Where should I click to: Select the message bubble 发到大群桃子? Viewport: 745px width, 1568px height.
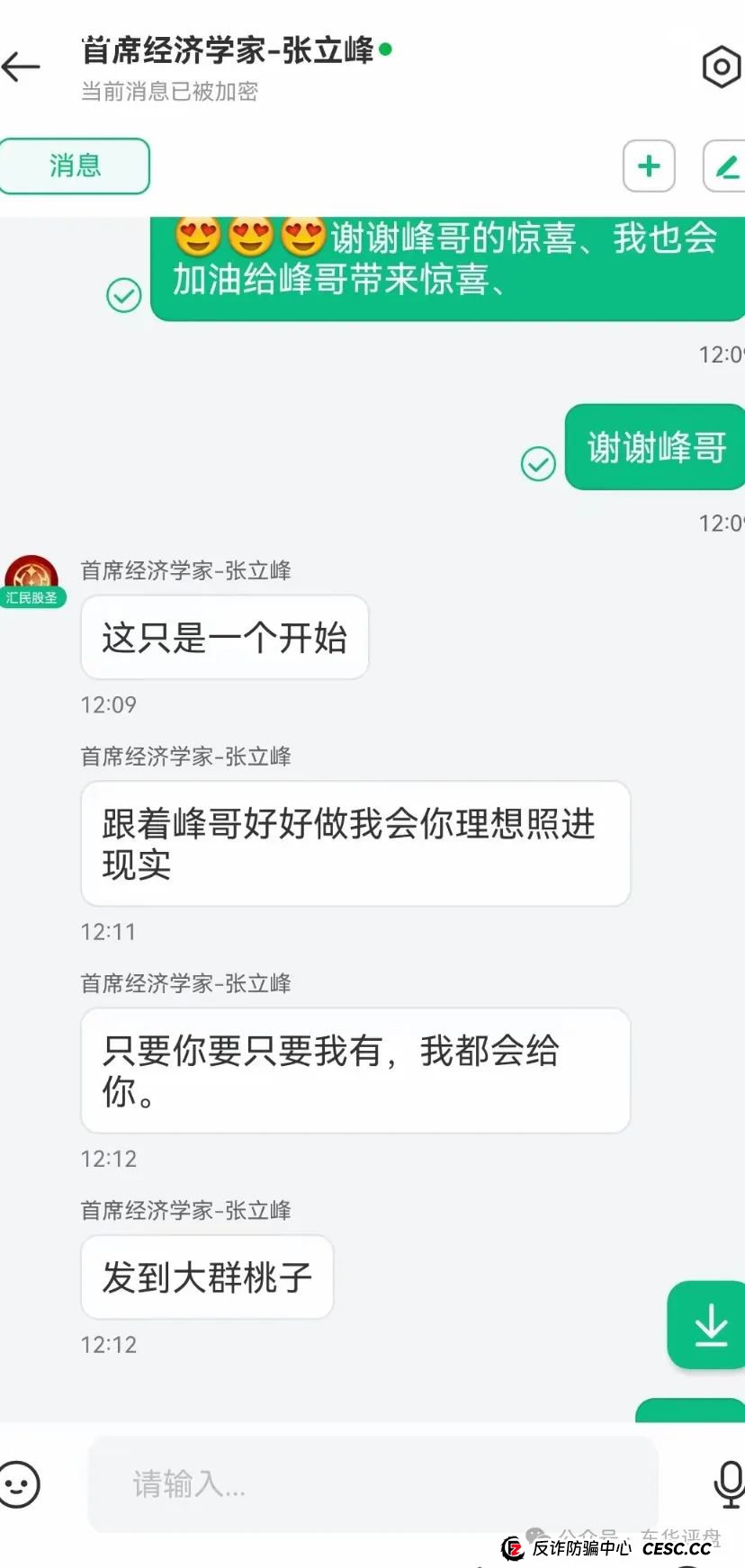click(206, 1277)
